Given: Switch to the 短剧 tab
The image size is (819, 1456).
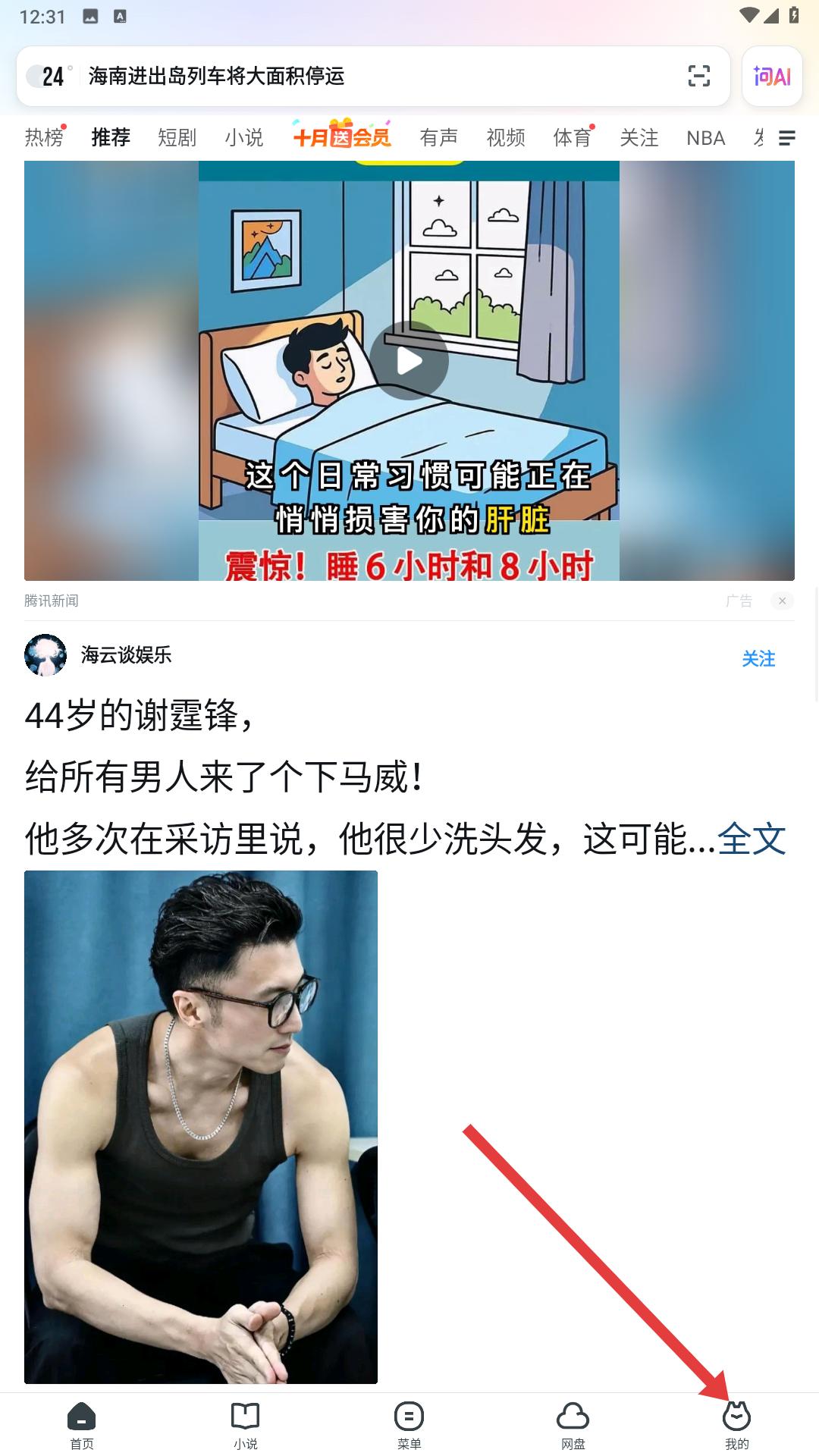Looking at the screenshot, I should click(177, 137).
